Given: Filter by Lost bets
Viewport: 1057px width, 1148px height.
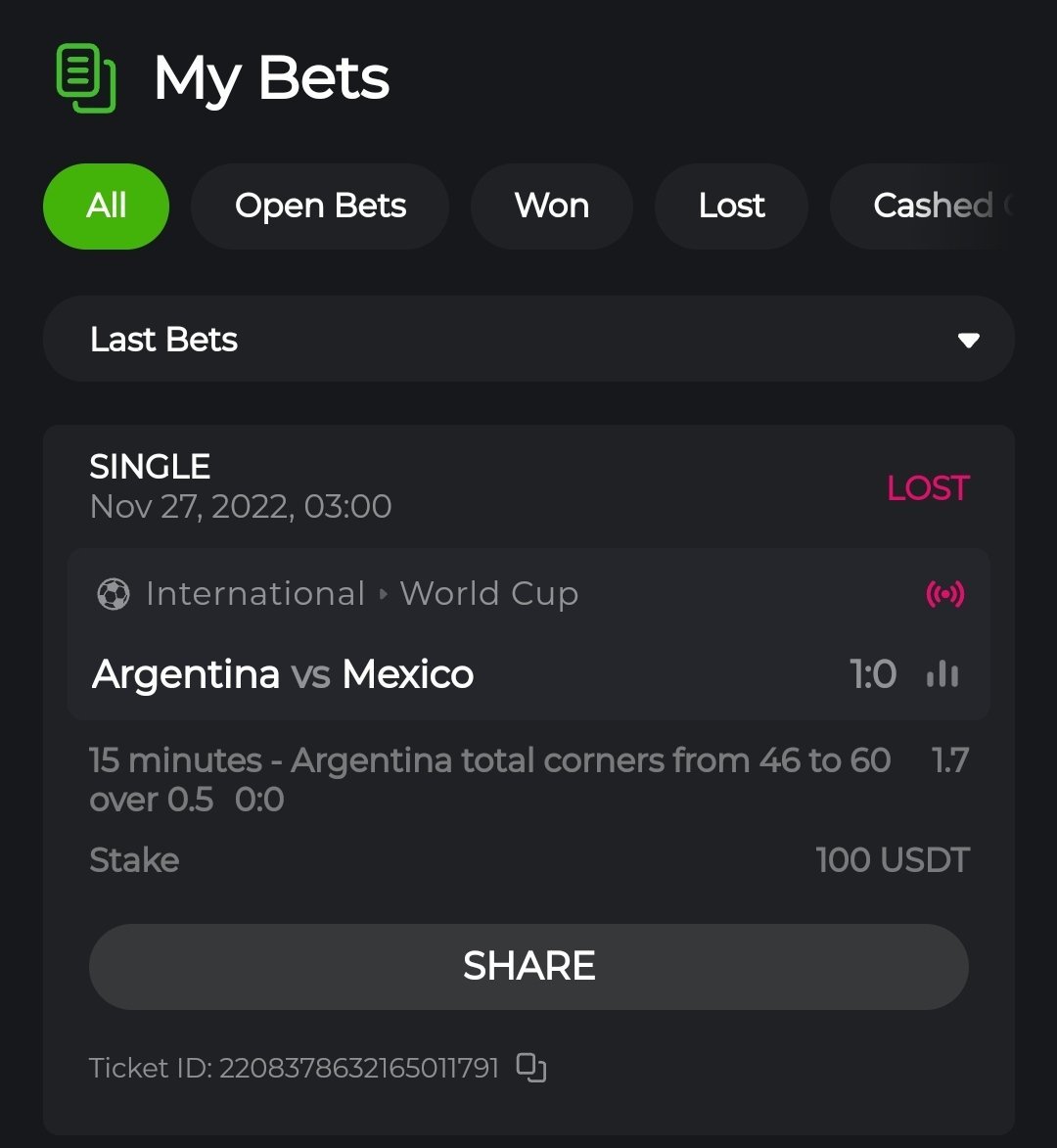Looking at the screenshot, I should click(x=731, y=207).
